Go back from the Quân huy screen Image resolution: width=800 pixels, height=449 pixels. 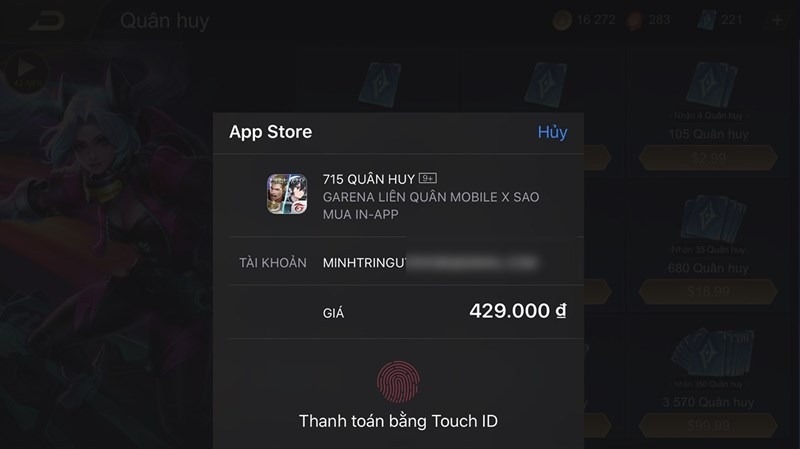point(46,21)
